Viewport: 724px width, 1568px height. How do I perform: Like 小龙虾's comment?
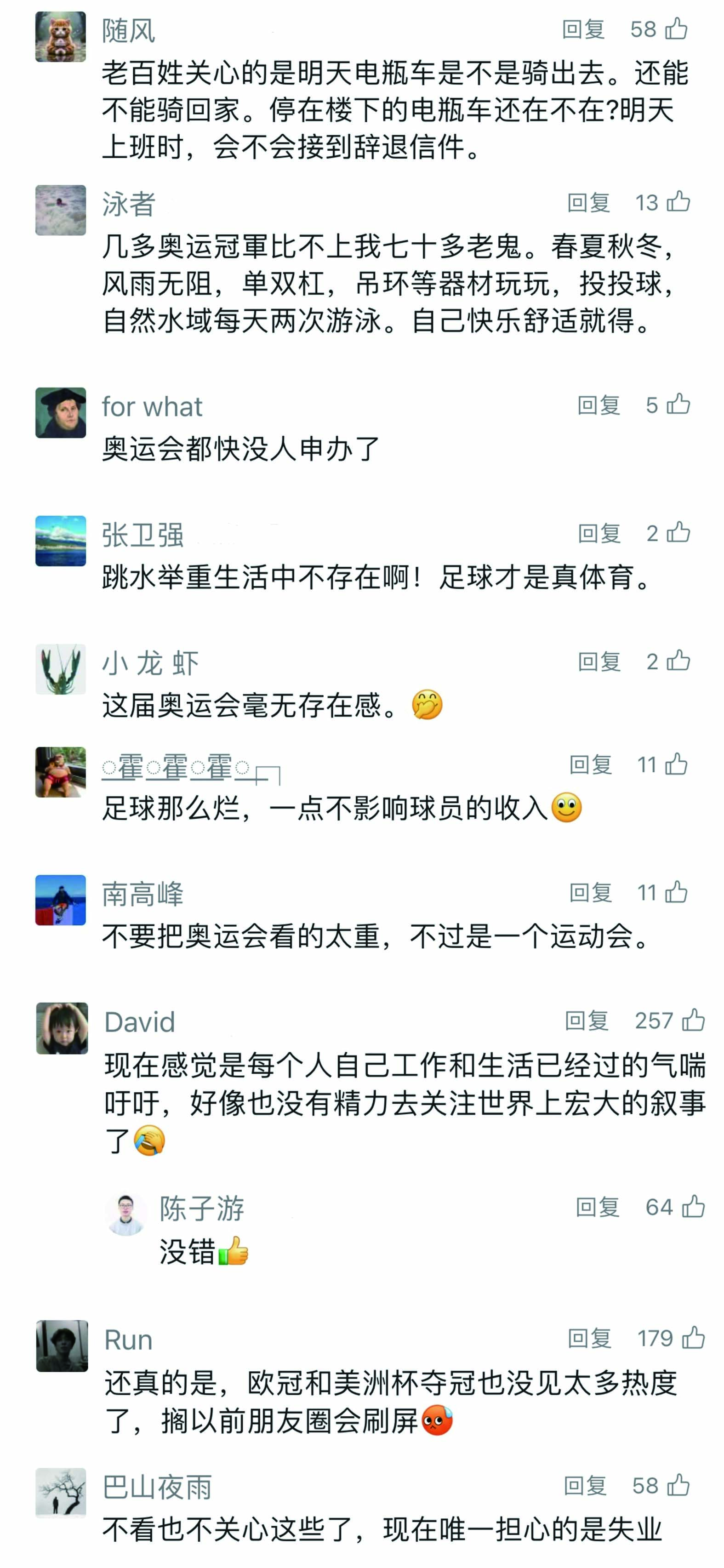pos(678,661)
